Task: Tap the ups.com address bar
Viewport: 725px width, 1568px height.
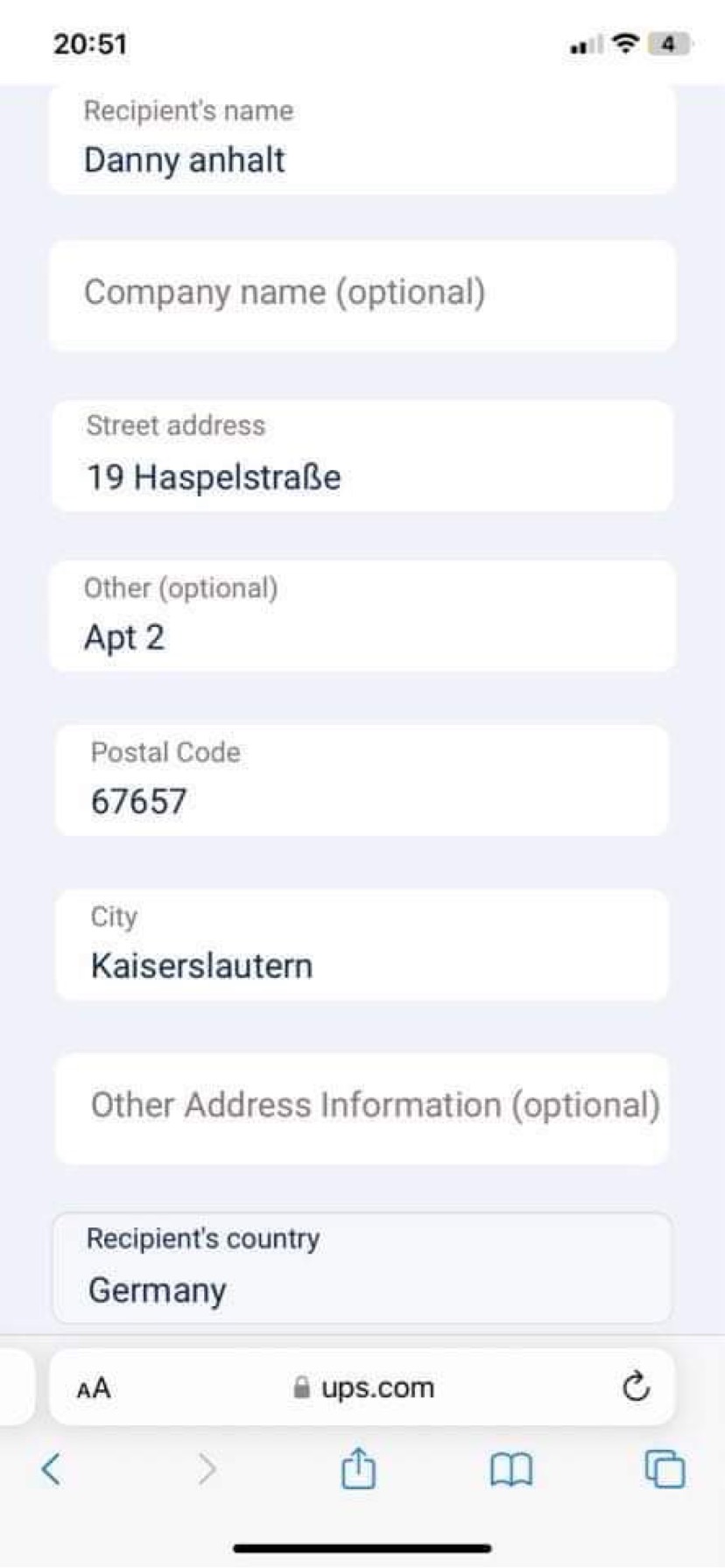Action: tap(362, 1388)
